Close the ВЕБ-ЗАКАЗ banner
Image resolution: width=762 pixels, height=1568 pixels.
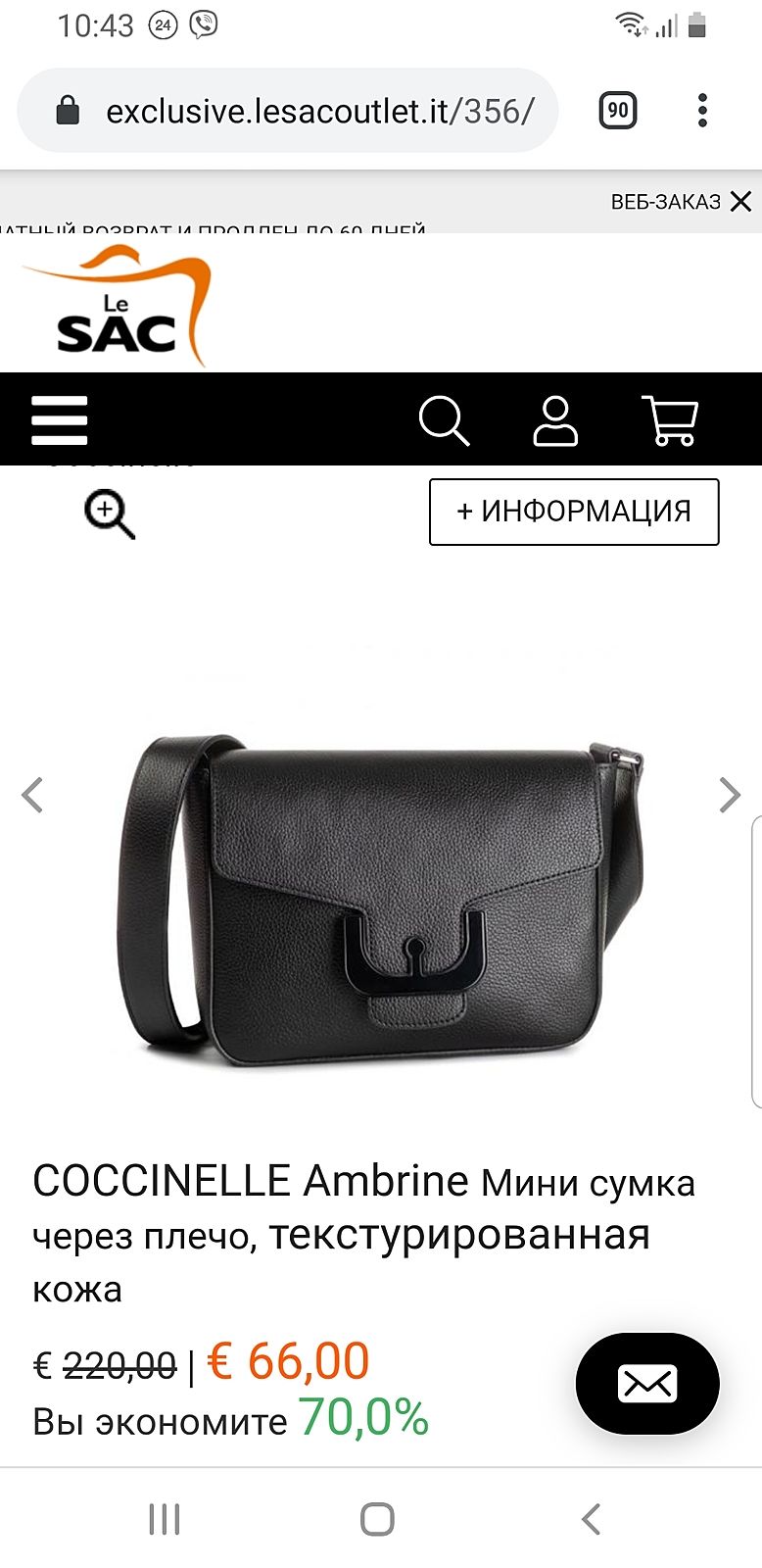click(x=741, y=202)
